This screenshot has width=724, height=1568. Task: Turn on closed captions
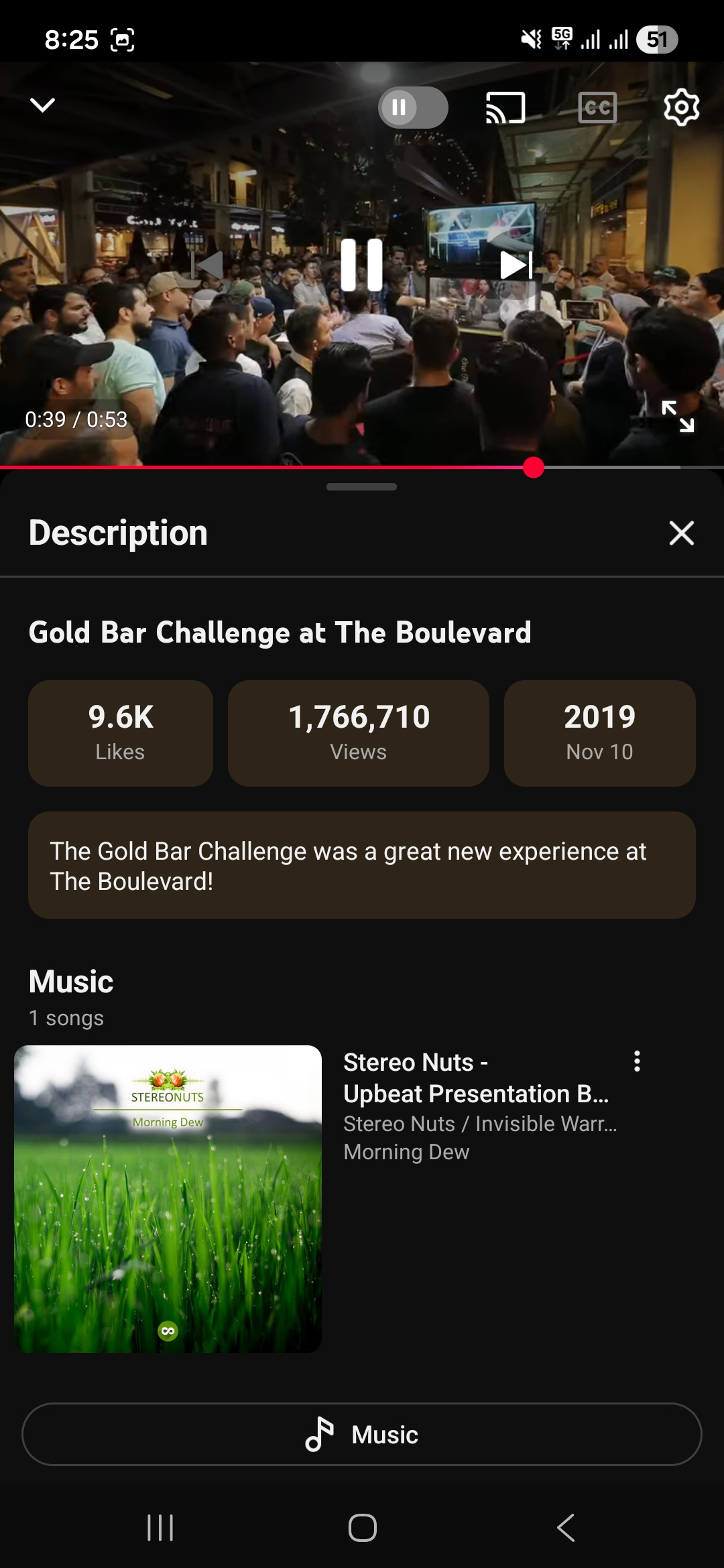[x=597, y=107]
